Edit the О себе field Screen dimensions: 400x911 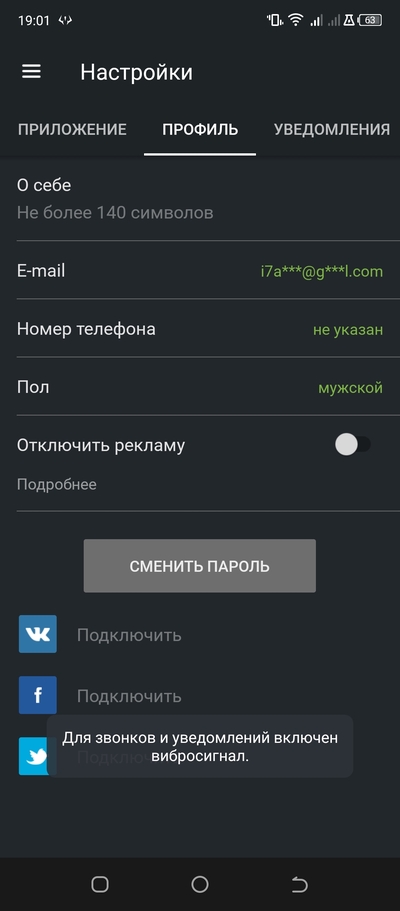click(x=200, y=199)
